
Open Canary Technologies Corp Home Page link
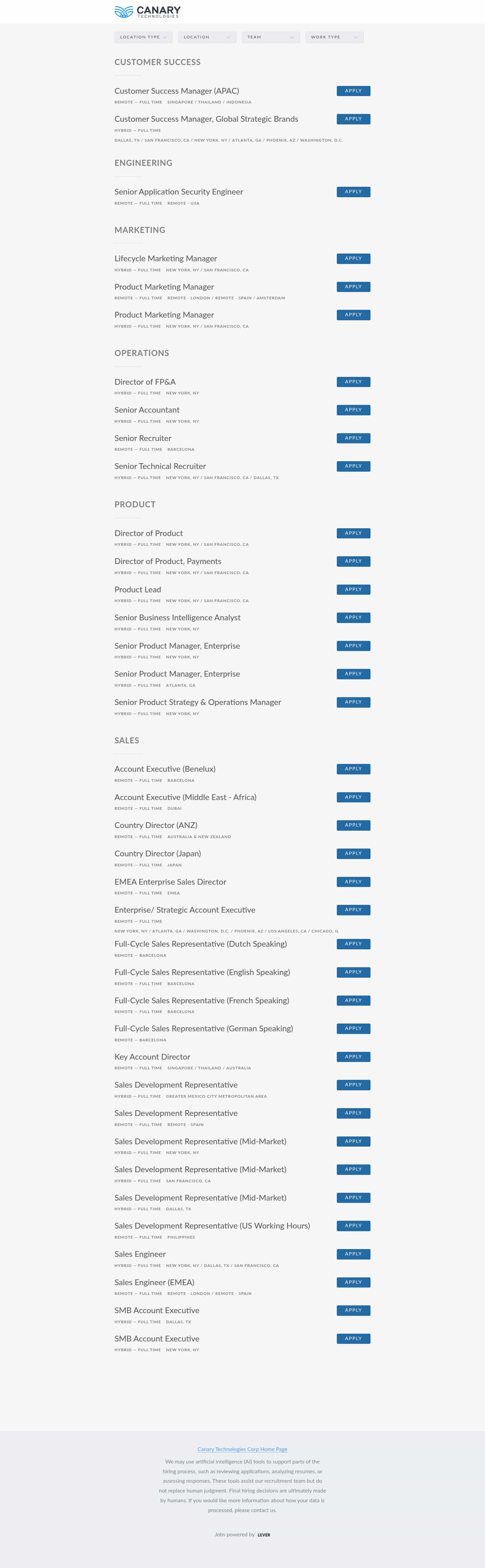[x=242, y=1449]
